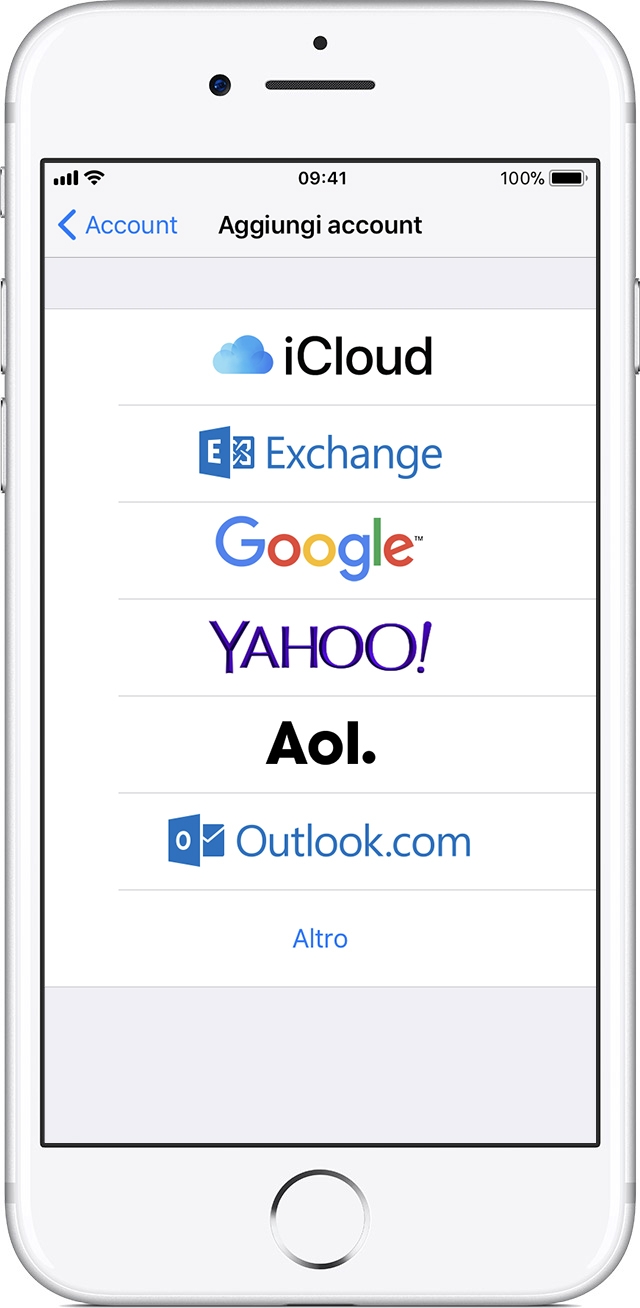Open Altro for other account types
This screenshot has width=640, height=1308.
pos(320,938)
